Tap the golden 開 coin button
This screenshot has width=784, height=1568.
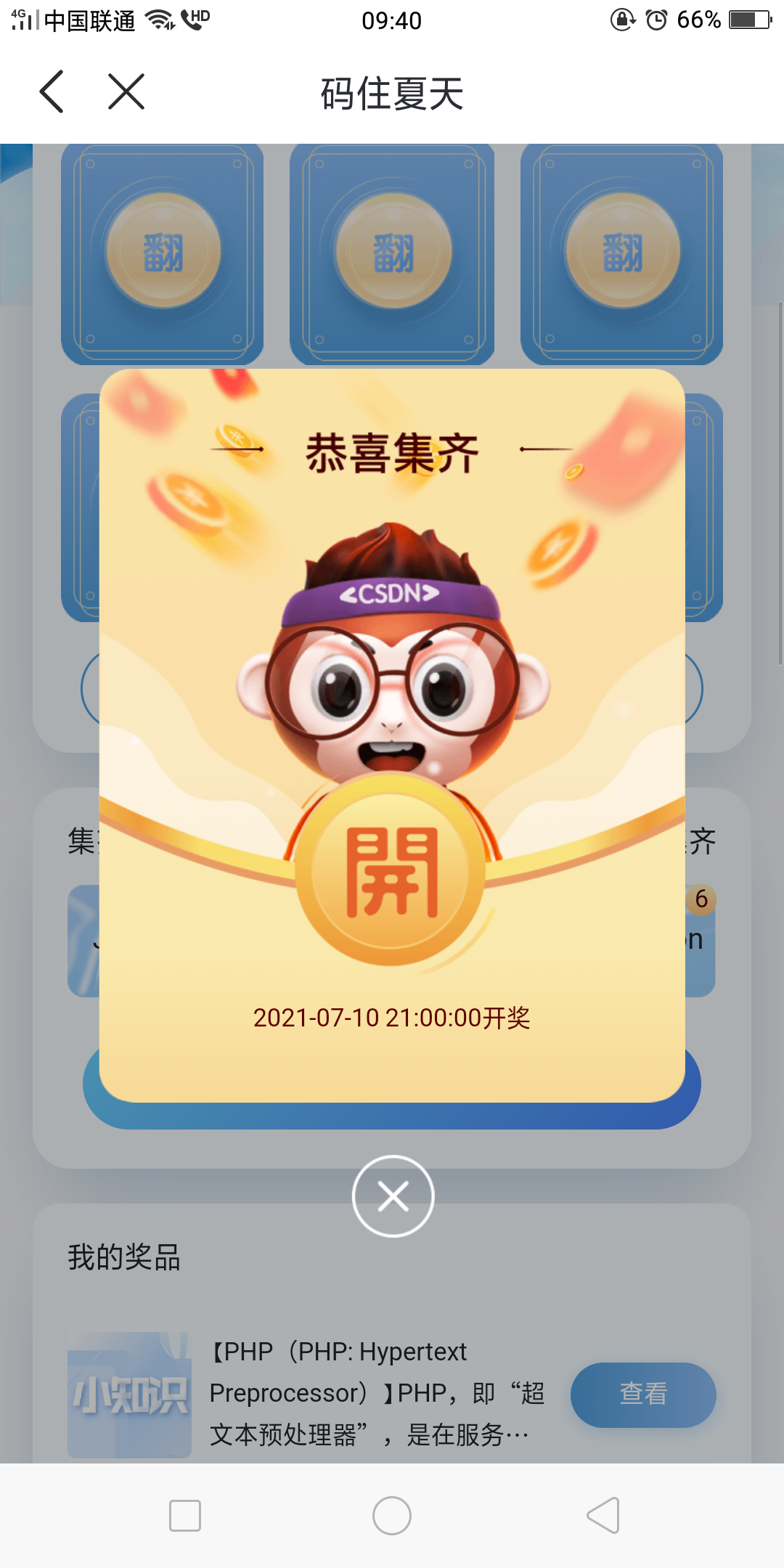click(391, 870)
